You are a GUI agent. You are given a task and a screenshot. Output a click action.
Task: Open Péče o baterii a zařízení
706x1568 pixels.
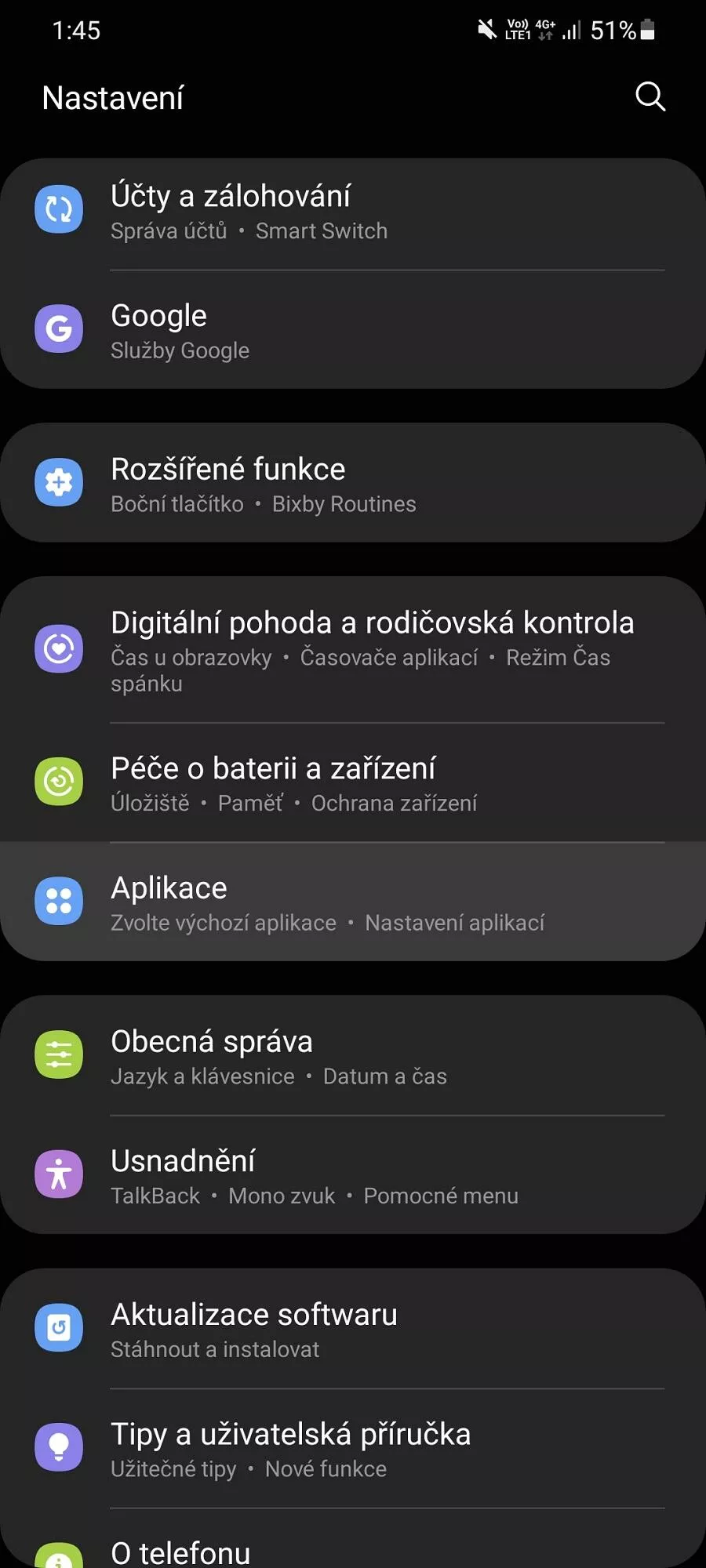point(353,782)
